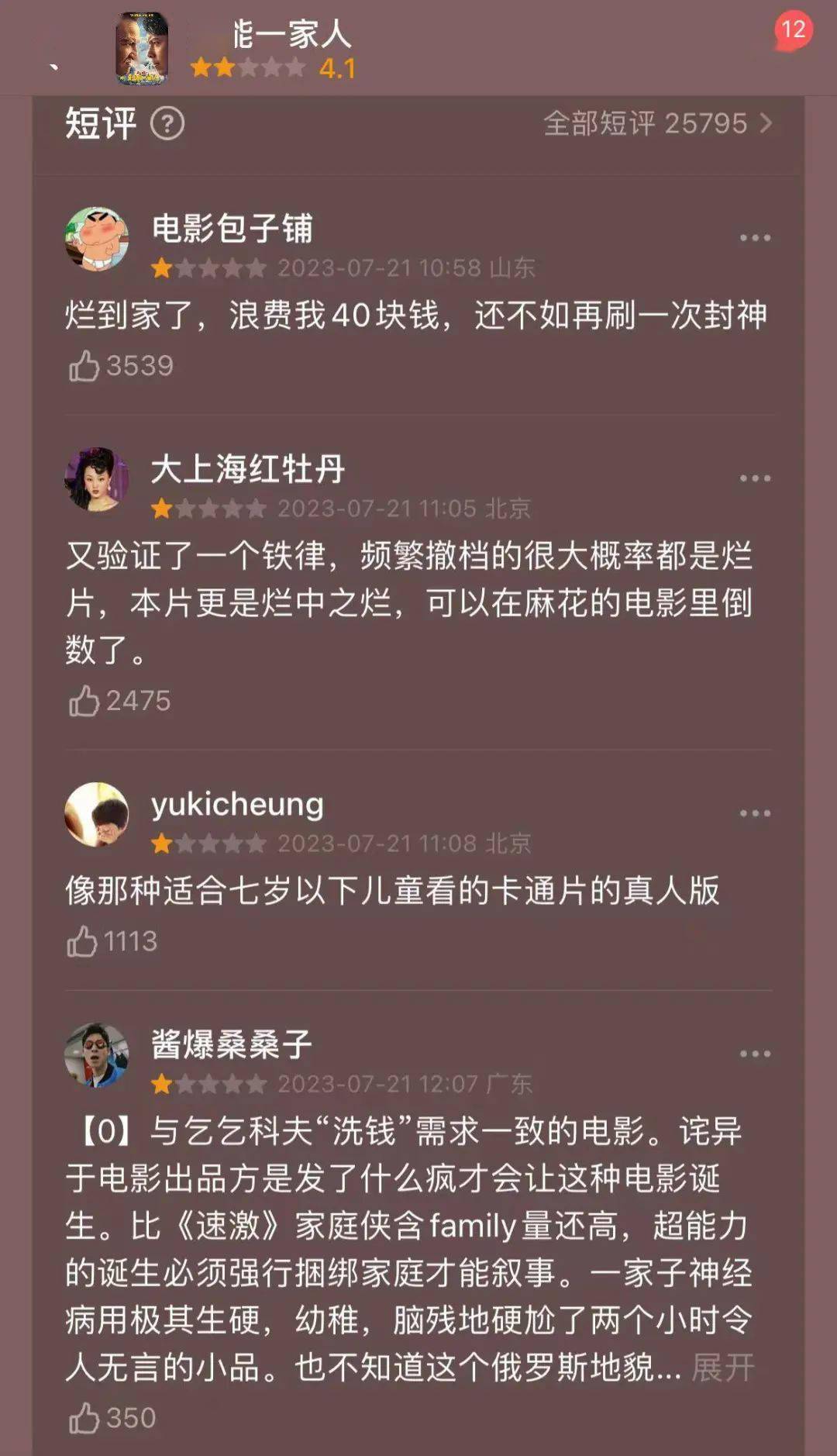
Task: Open more options on yukicheung's review
Action: pos(754,813)
